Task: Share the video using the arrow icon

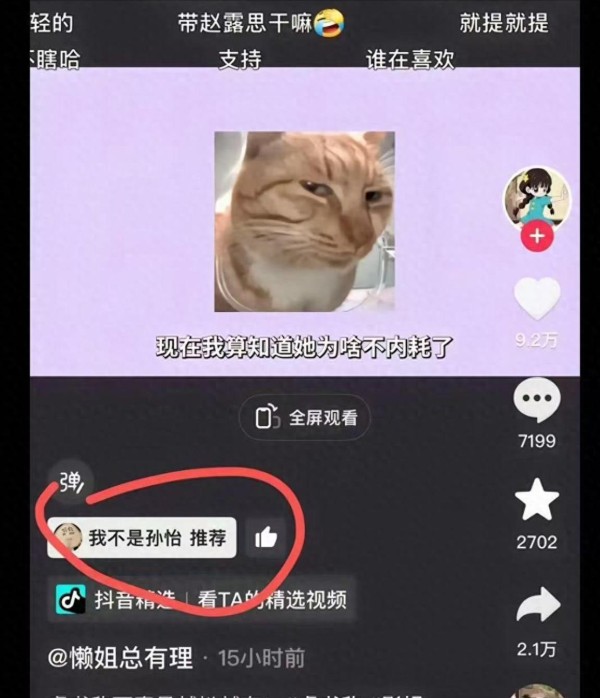Action: tap(537, 608)
